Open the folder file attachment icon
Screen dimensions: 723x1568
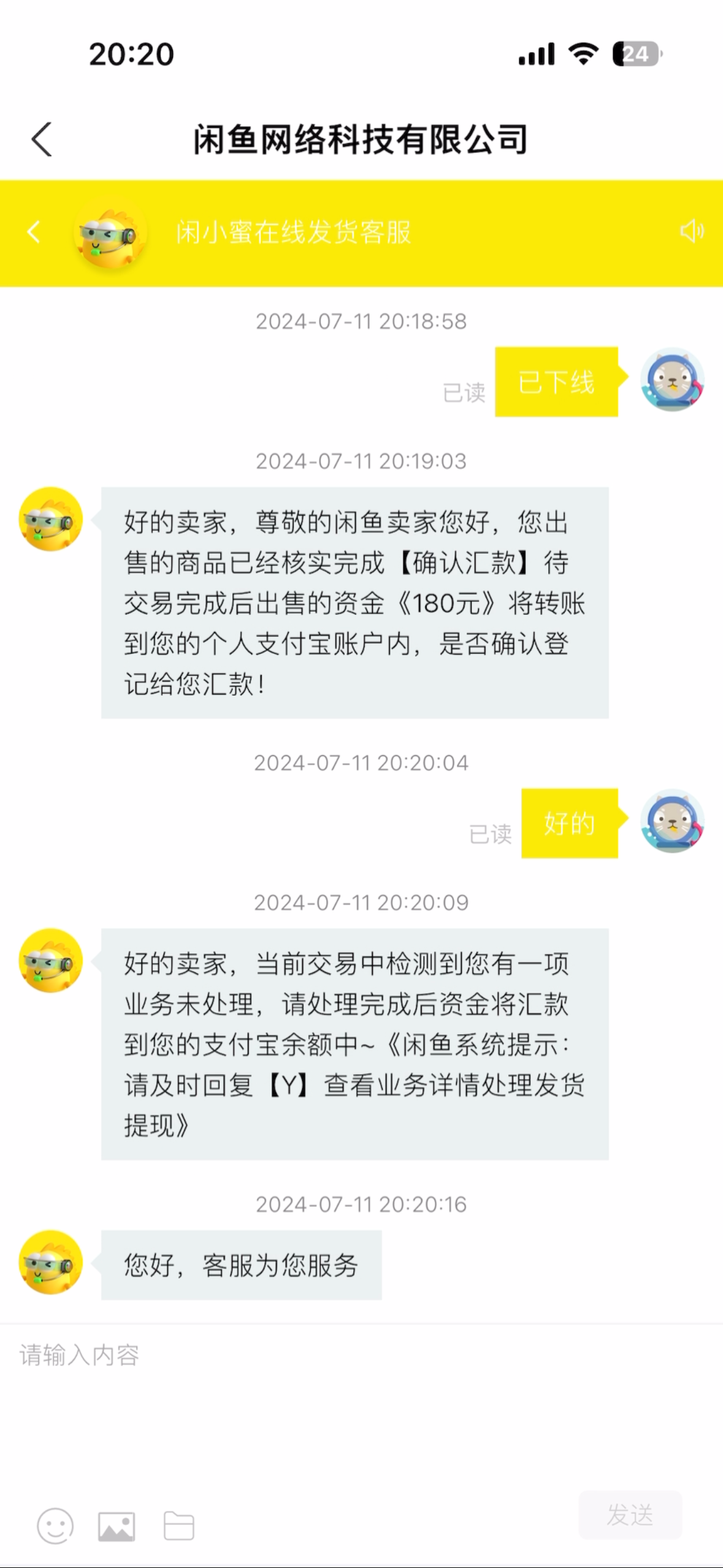(179, 1526)
